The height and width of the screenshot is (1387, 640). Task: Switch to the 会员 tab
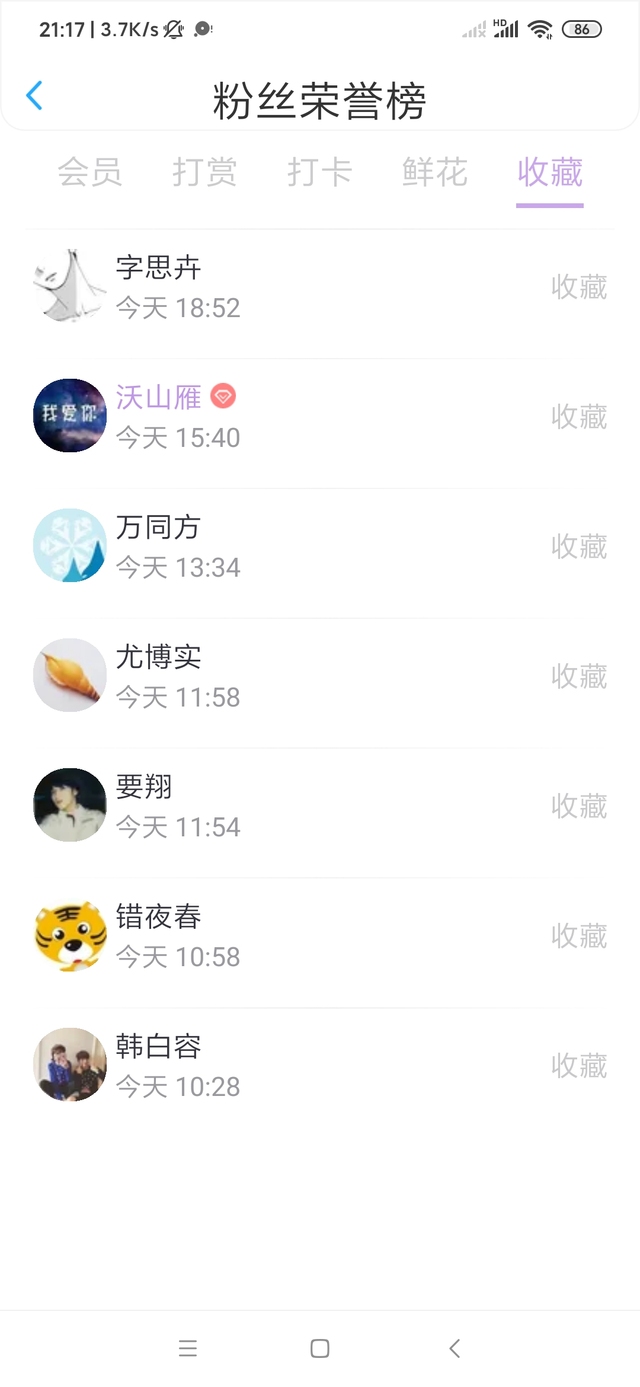[90, 173]
